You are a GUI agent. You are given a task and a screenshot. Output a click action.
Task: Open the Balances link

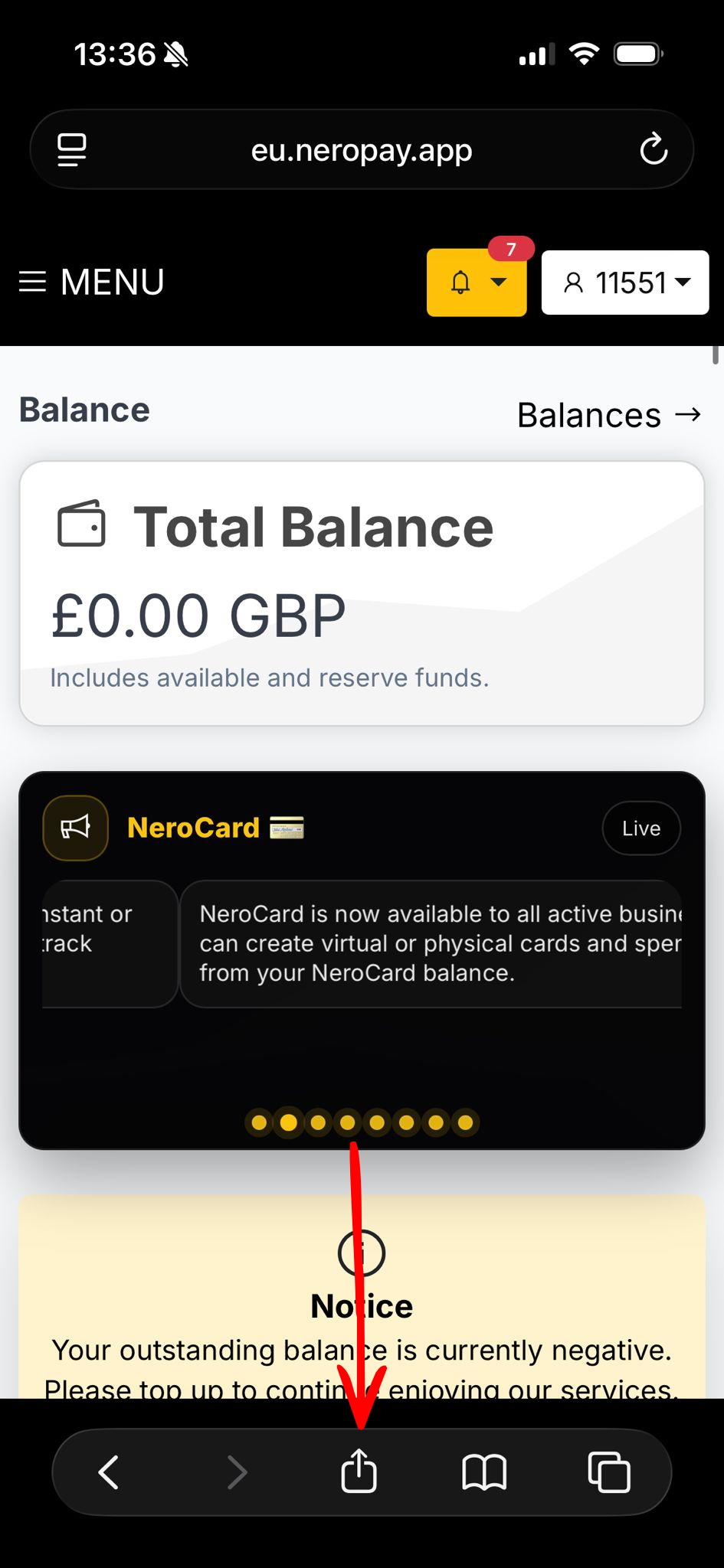tap(608, 415)
